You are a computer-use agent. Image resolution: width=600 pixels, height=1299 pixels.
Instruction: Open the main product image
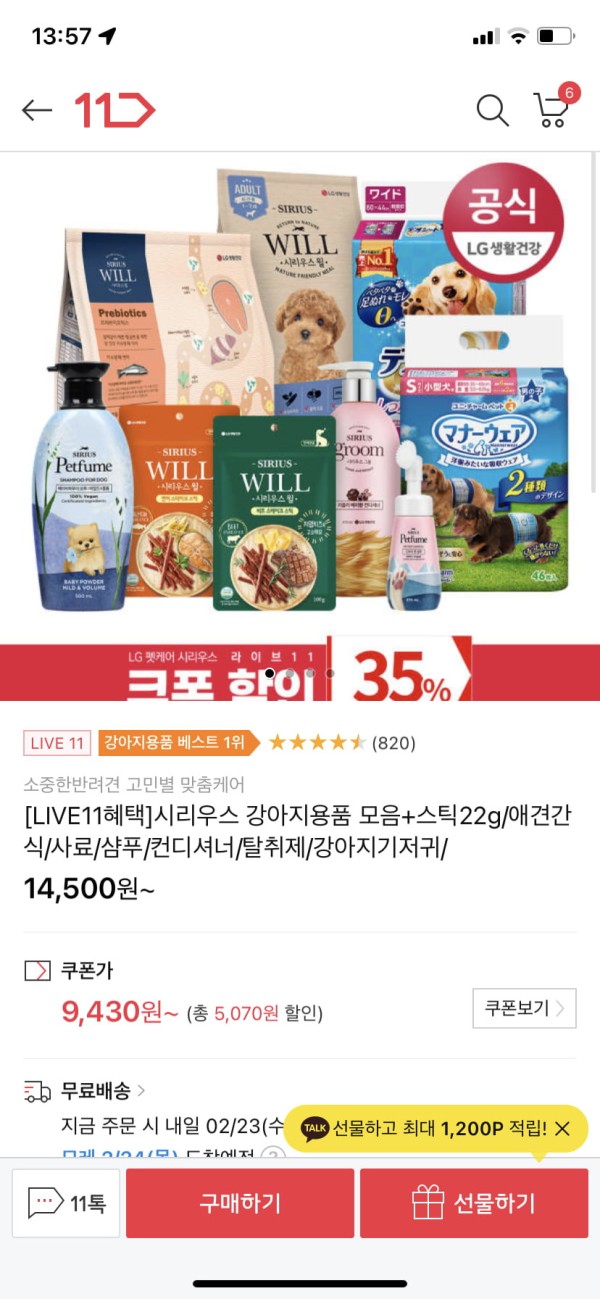pos(300,400)
